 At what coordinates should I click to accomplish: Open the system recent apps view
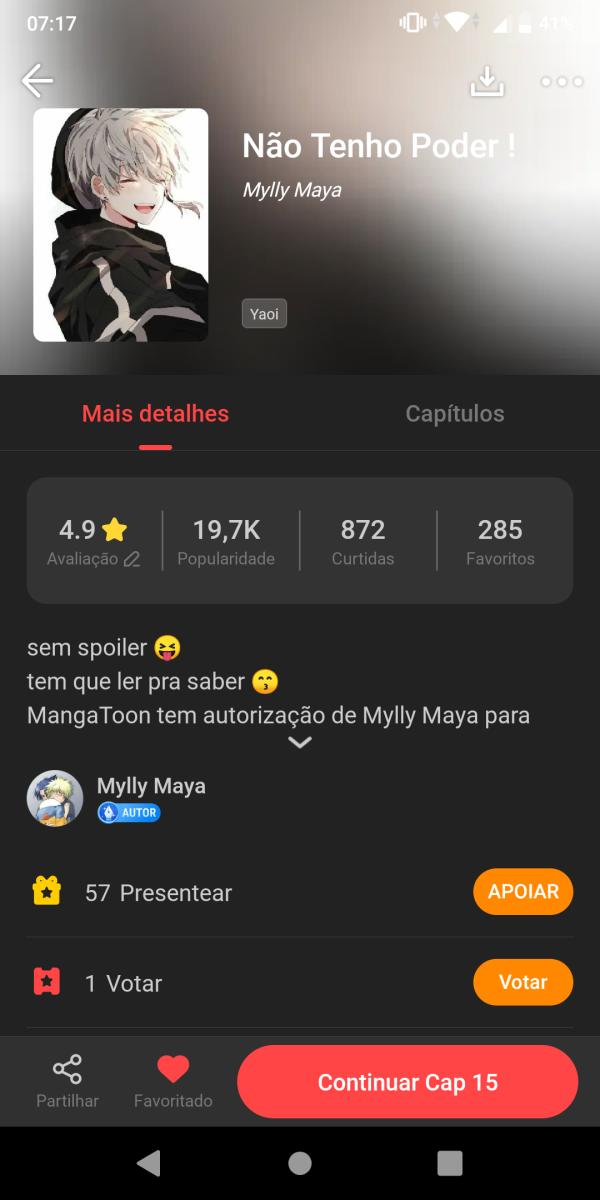pyautogui.click(x=450, y=1163)
